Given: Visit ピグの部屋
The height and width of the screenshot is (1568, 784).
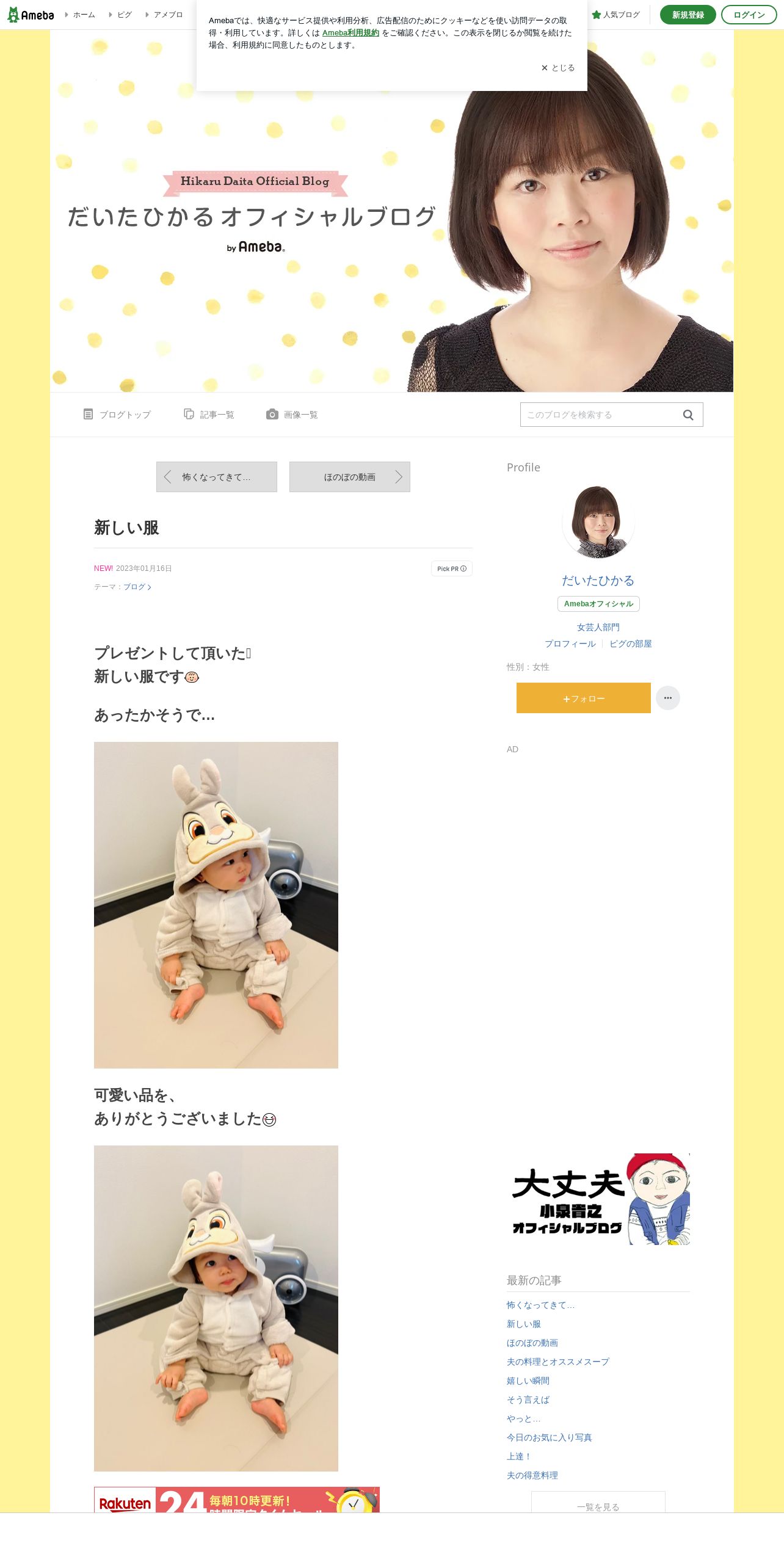Looking at the screenshot, I should [x=631, y=644].
